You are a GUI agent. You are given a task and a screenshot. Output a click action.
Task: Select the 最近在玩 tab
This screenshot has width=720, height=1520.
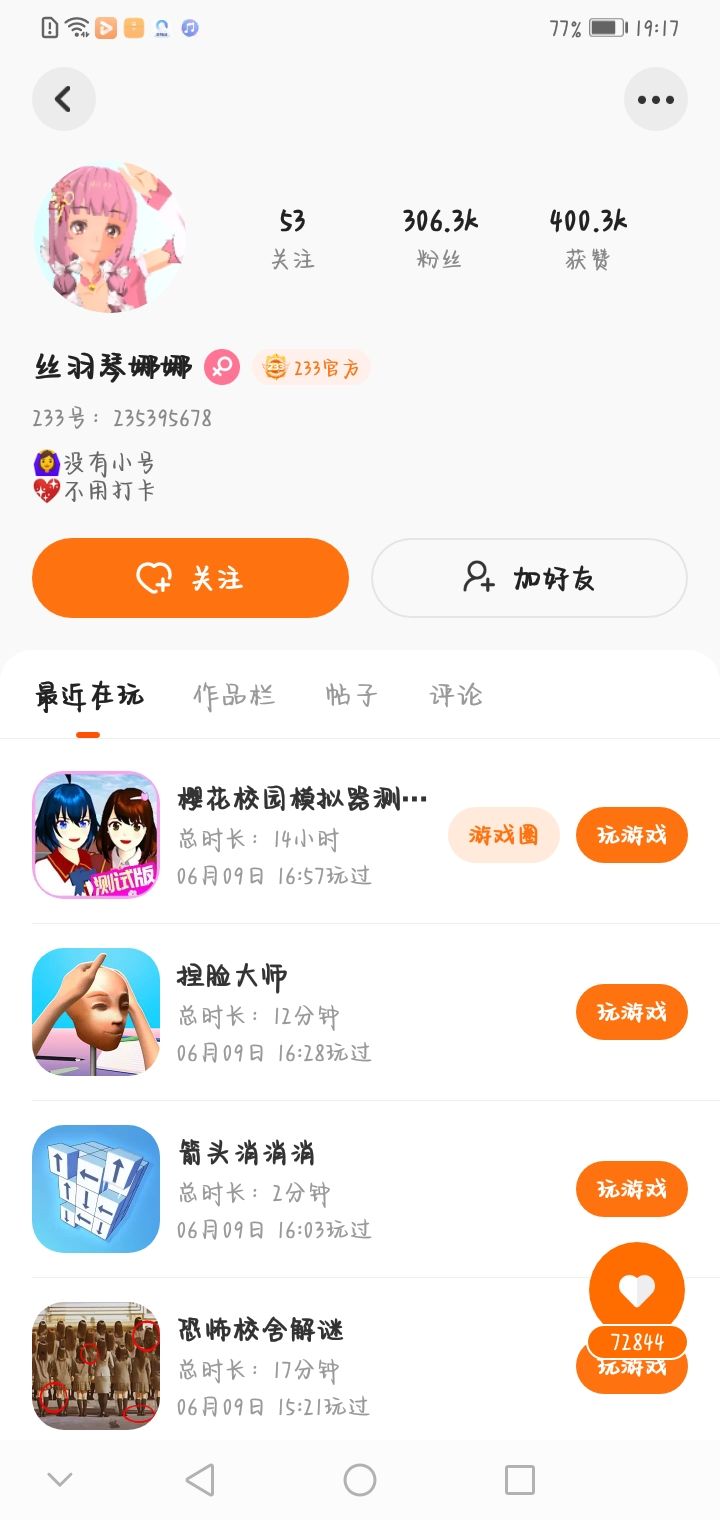pyautogui.click(x=89, y=696)
